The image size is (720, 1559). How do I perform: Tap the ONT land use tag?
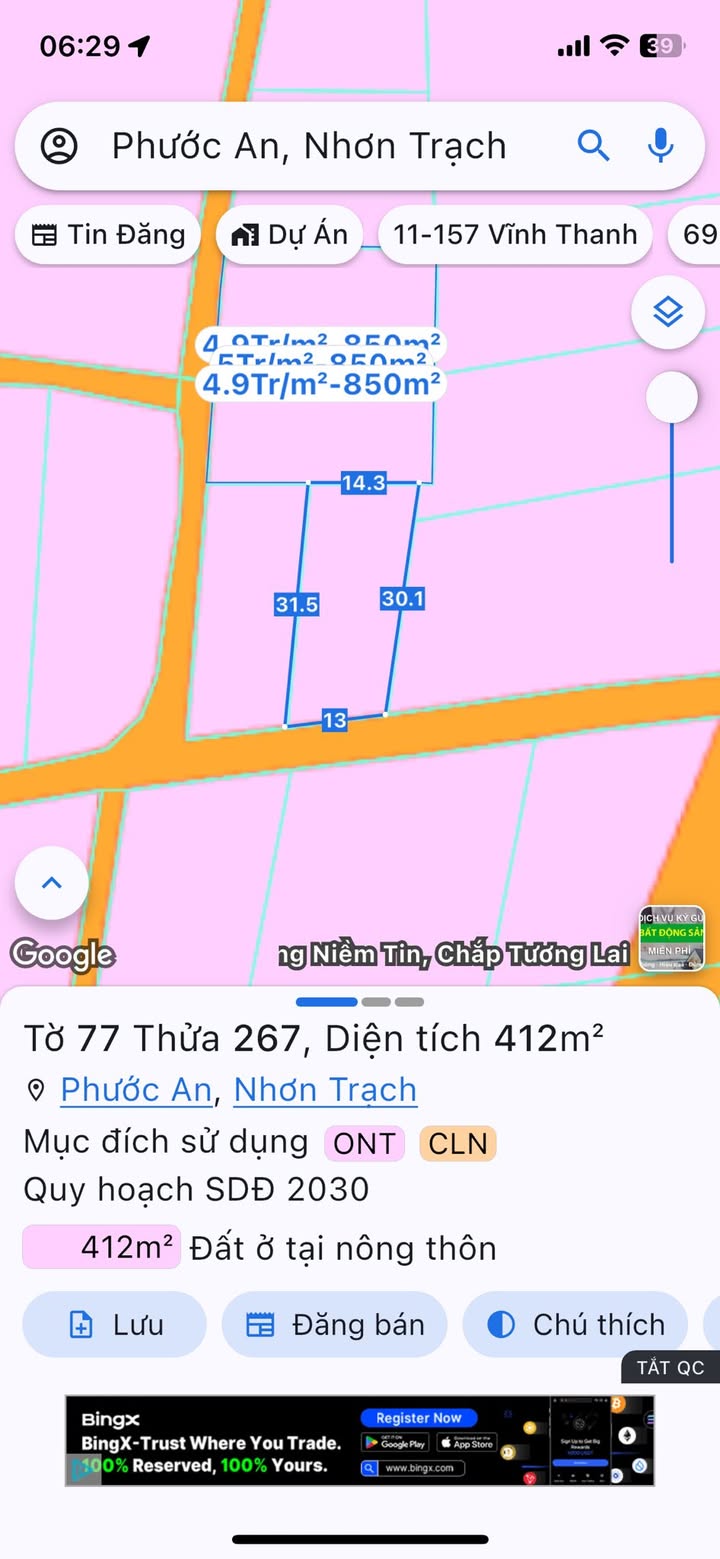[x=364, y=1143]
